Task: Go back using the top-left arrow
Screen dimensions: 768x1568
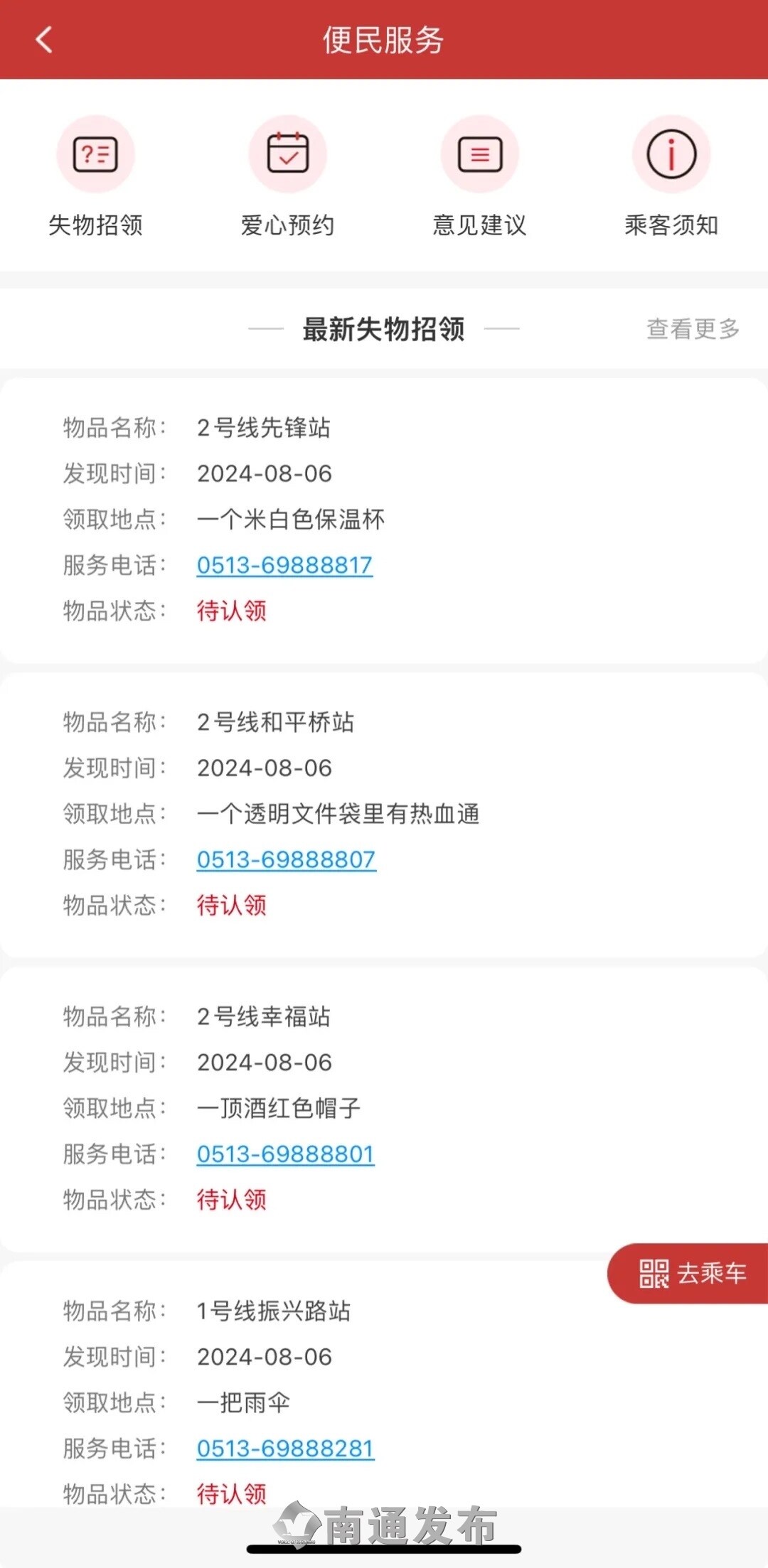Action: pos(44,40)
